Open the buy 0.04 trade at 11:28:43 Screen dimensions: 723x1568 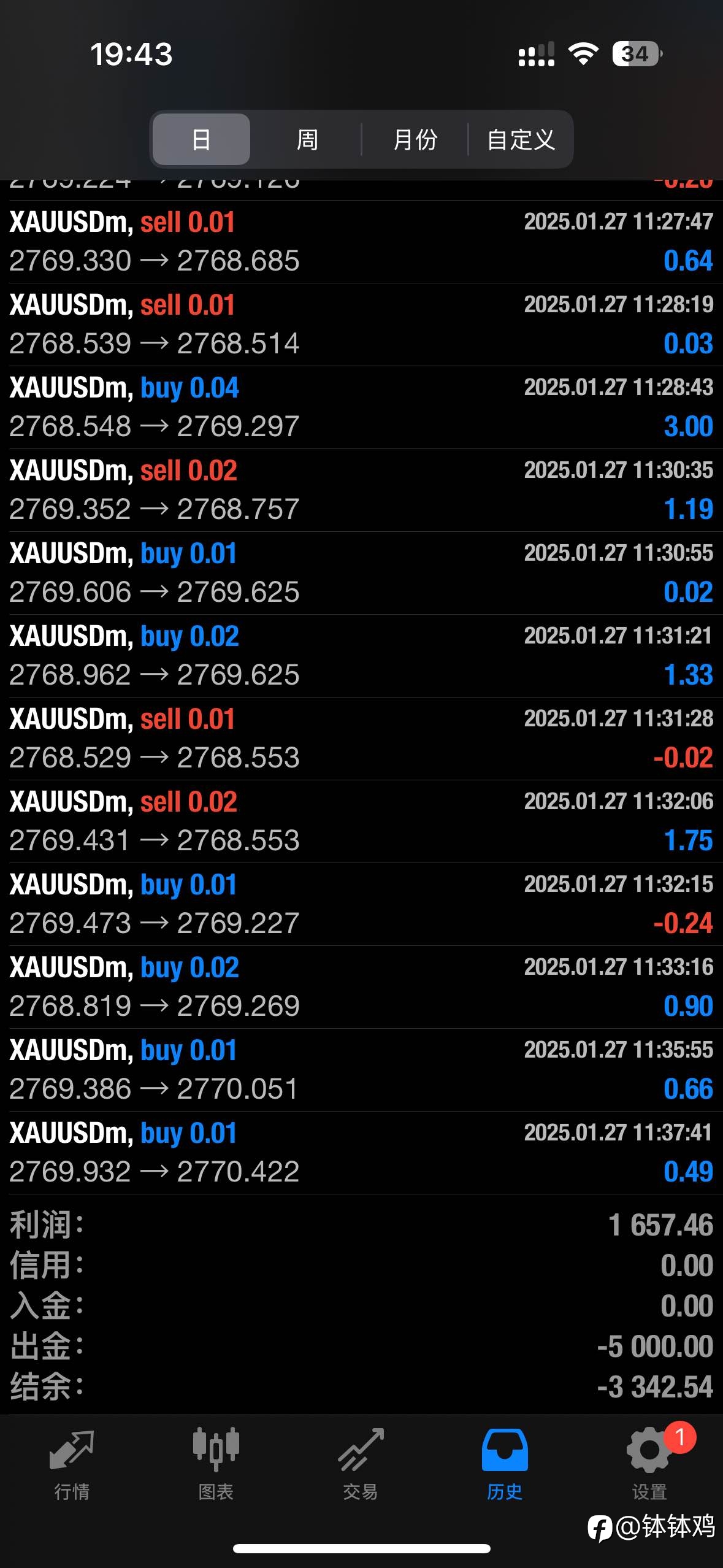click(x=361, y=407)
